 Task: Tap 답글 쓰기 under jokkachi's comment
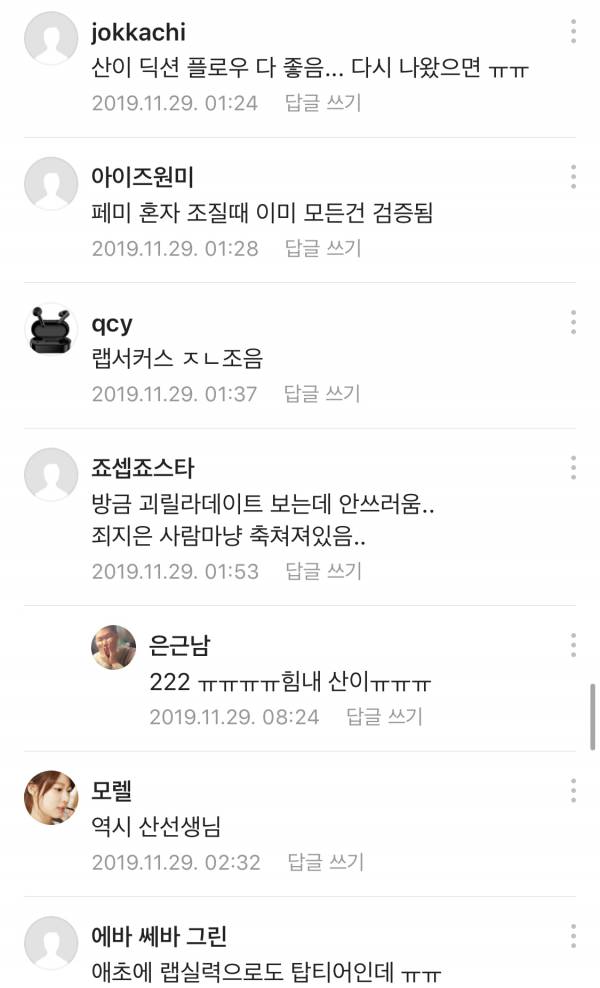(323, 103)
